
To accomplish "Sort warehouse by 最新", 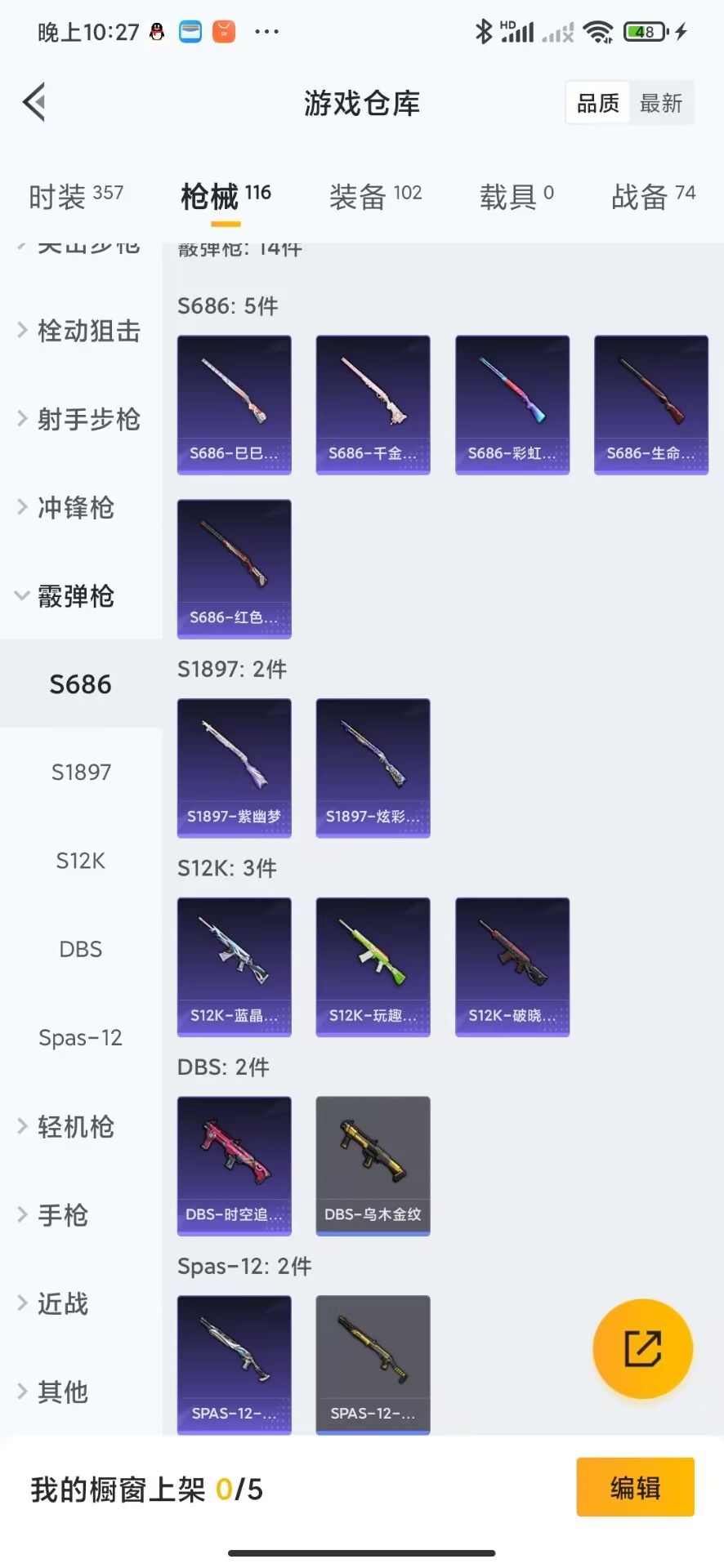I will coord(660,104).
